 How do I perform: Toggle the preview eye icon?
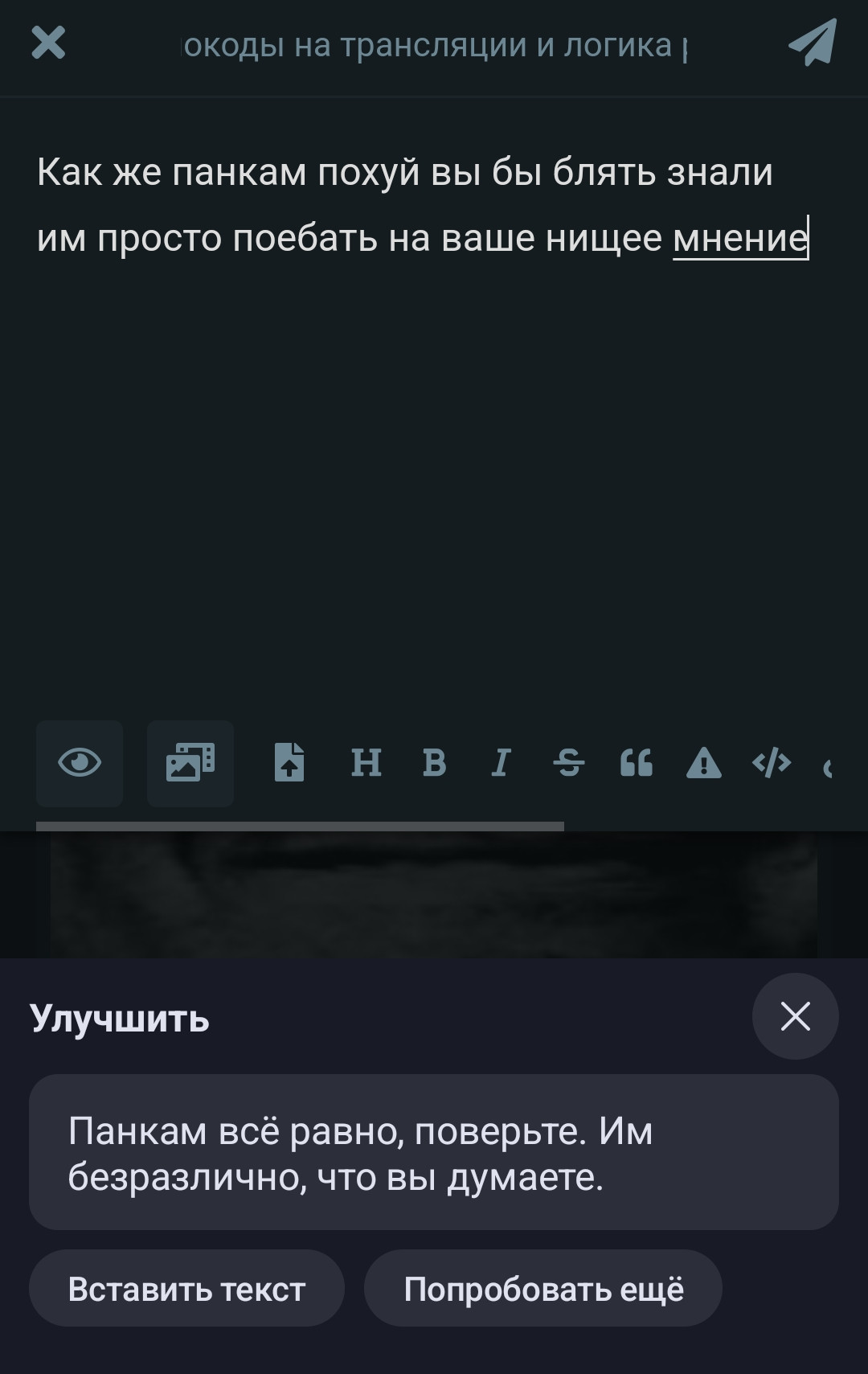[80, 763]
